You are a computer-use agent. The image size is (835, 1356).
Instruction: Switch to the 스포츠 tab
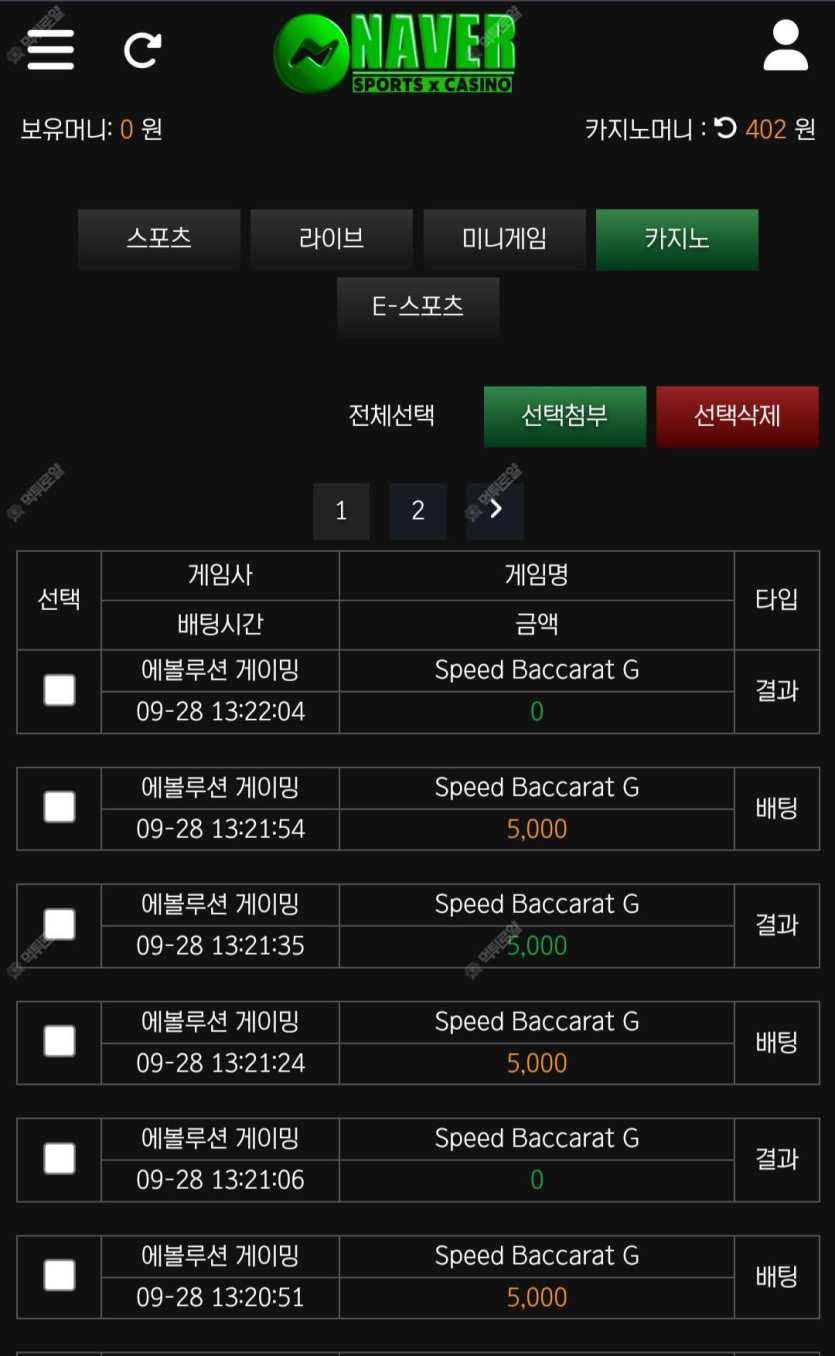159,239
